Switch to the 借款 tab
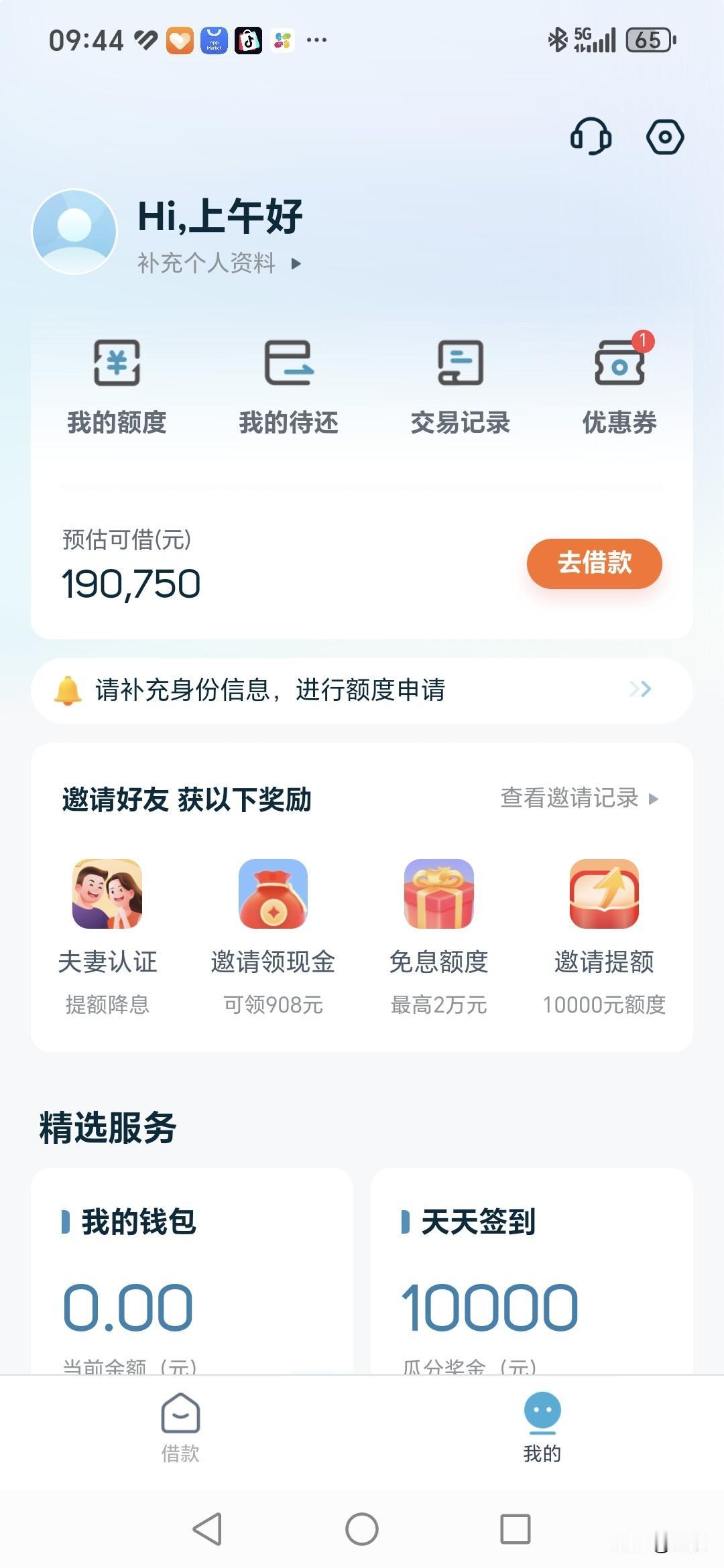This screenshot has width=724, height=1568. click(181, 1431)
